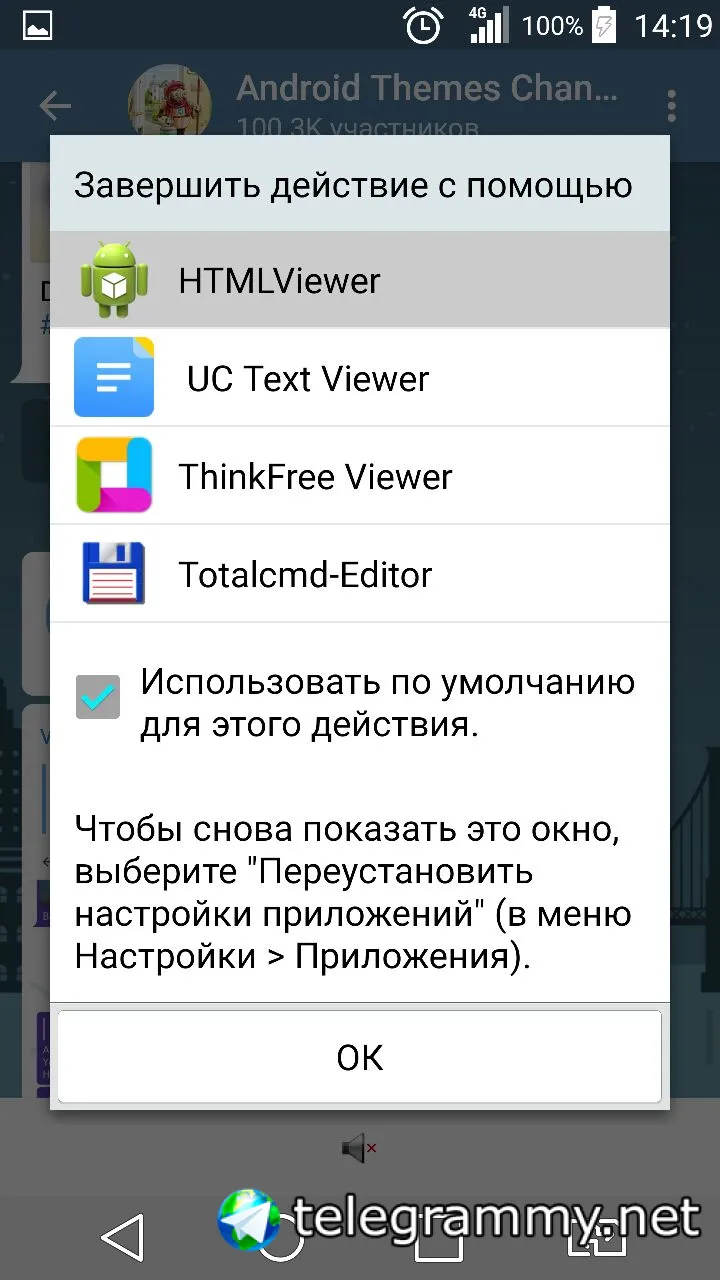Choose UC Text Viewer from the list

[360, 378]
